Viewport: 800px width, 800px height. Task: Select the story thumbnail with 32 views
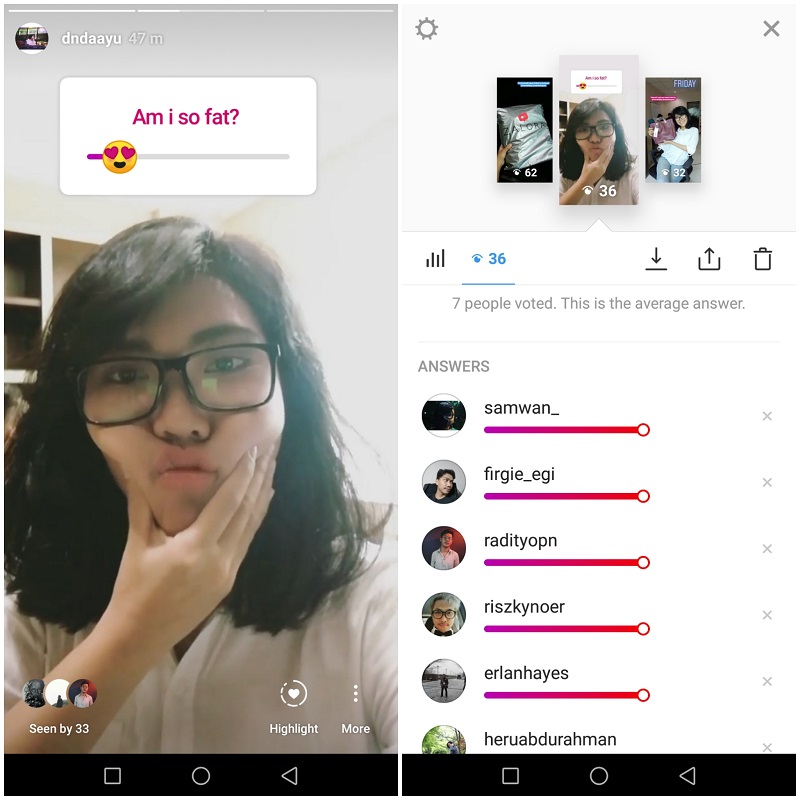click(x=672, y=130)
